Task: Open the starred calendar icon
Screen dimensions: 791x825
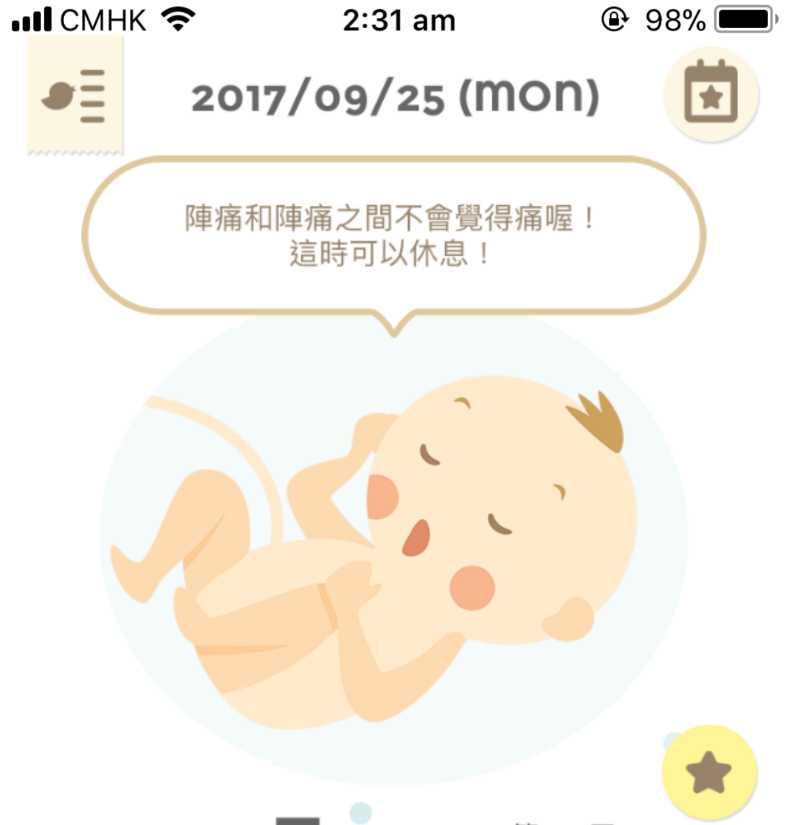Action: pyautogui.click(x=711, y=95)
